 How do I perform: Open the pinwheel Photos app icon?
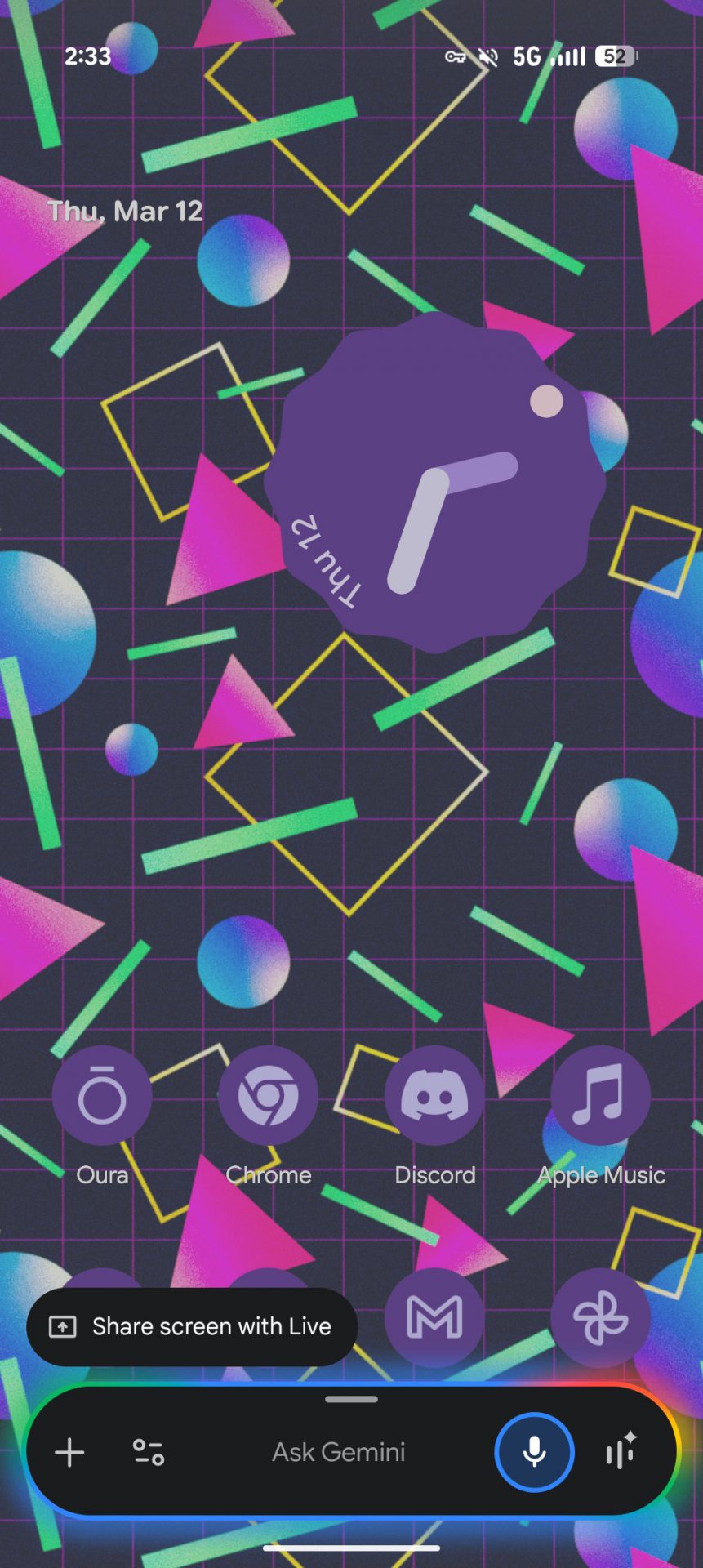coord(600,1316)
